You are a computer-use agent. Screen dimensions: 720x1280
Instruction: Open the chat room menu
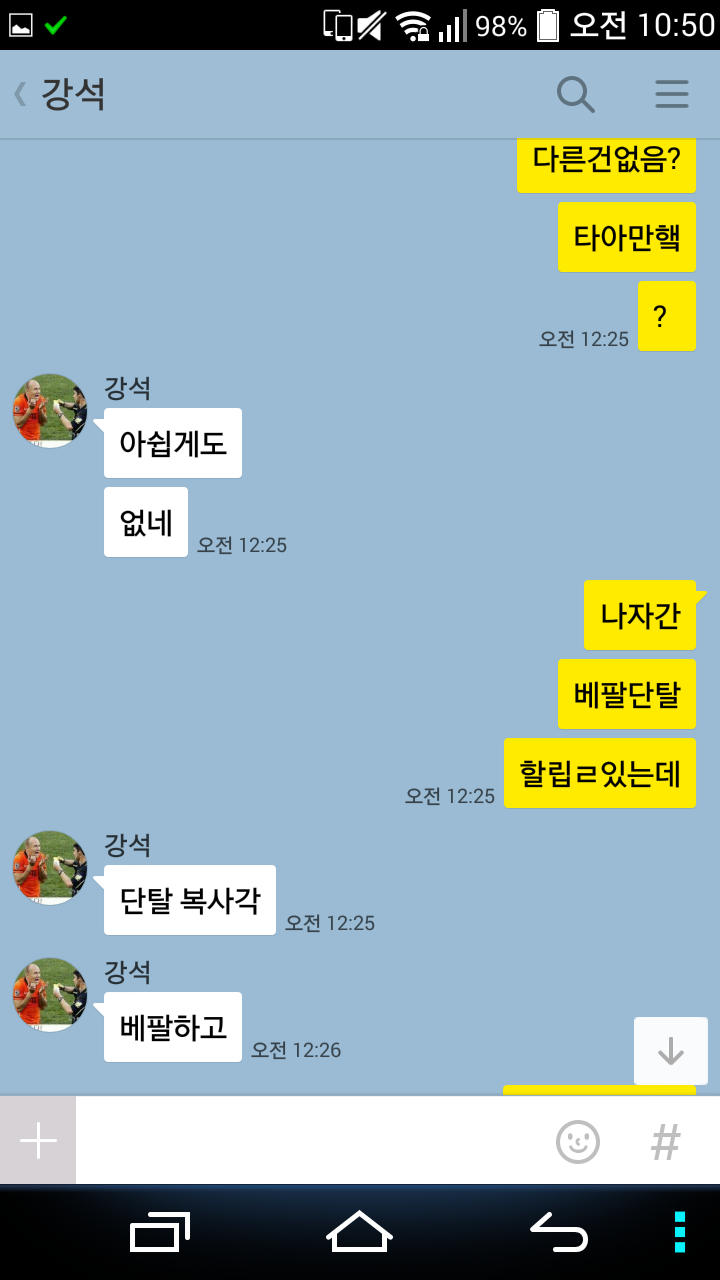pyautogui.click(x=671, y=95)
